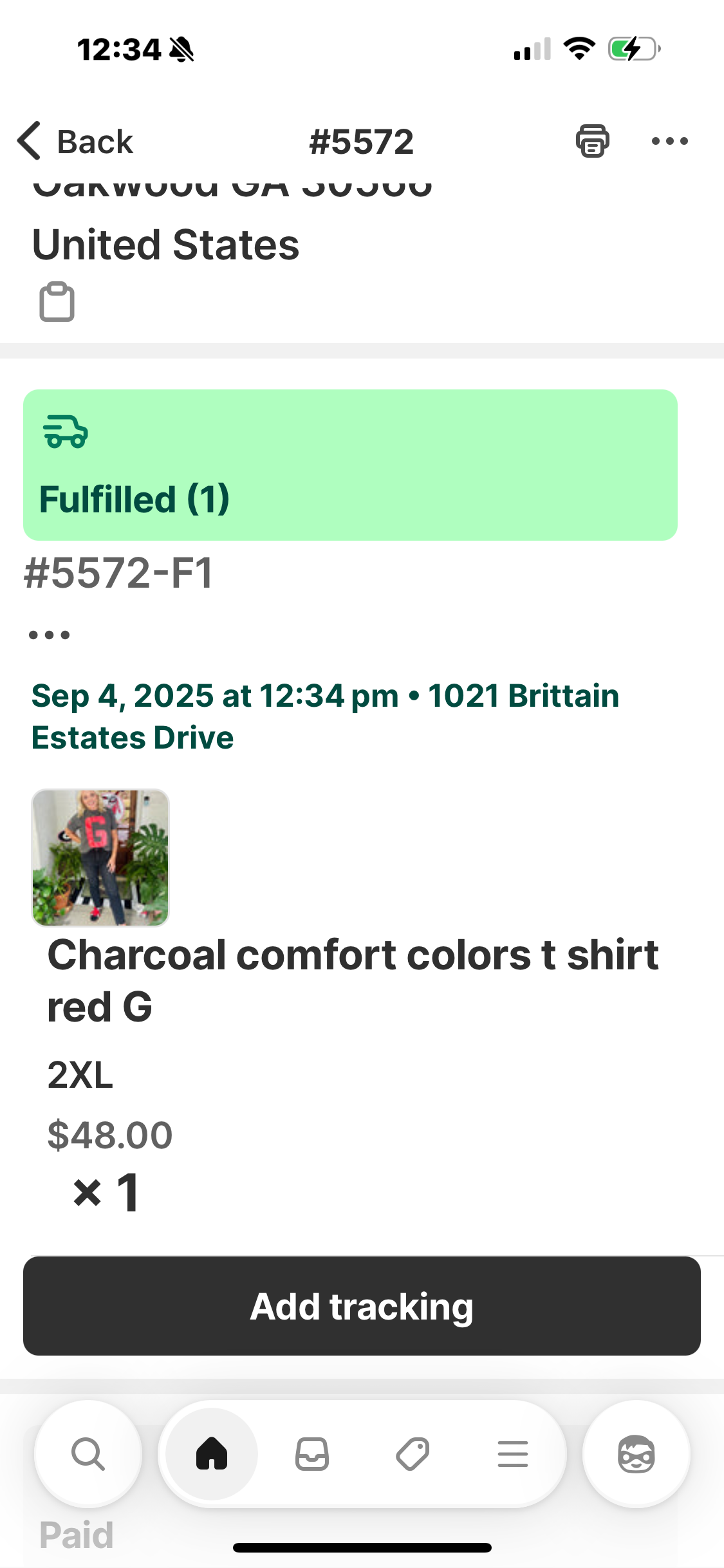724x1568 pixels.
Task: Open the assistant avatar button
Action: 636,1453
